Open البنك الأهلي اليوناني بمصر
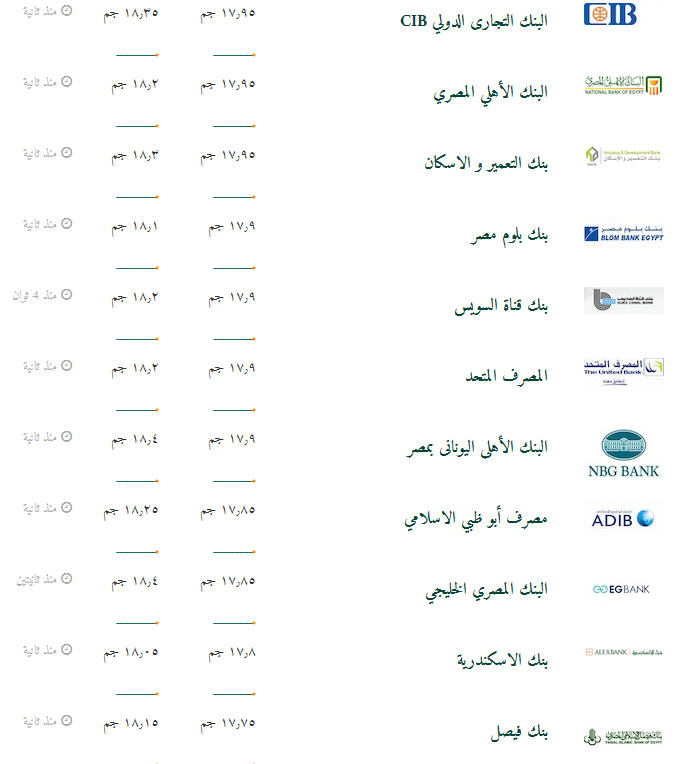Screen dimensions: 684x764 [475, 448]
